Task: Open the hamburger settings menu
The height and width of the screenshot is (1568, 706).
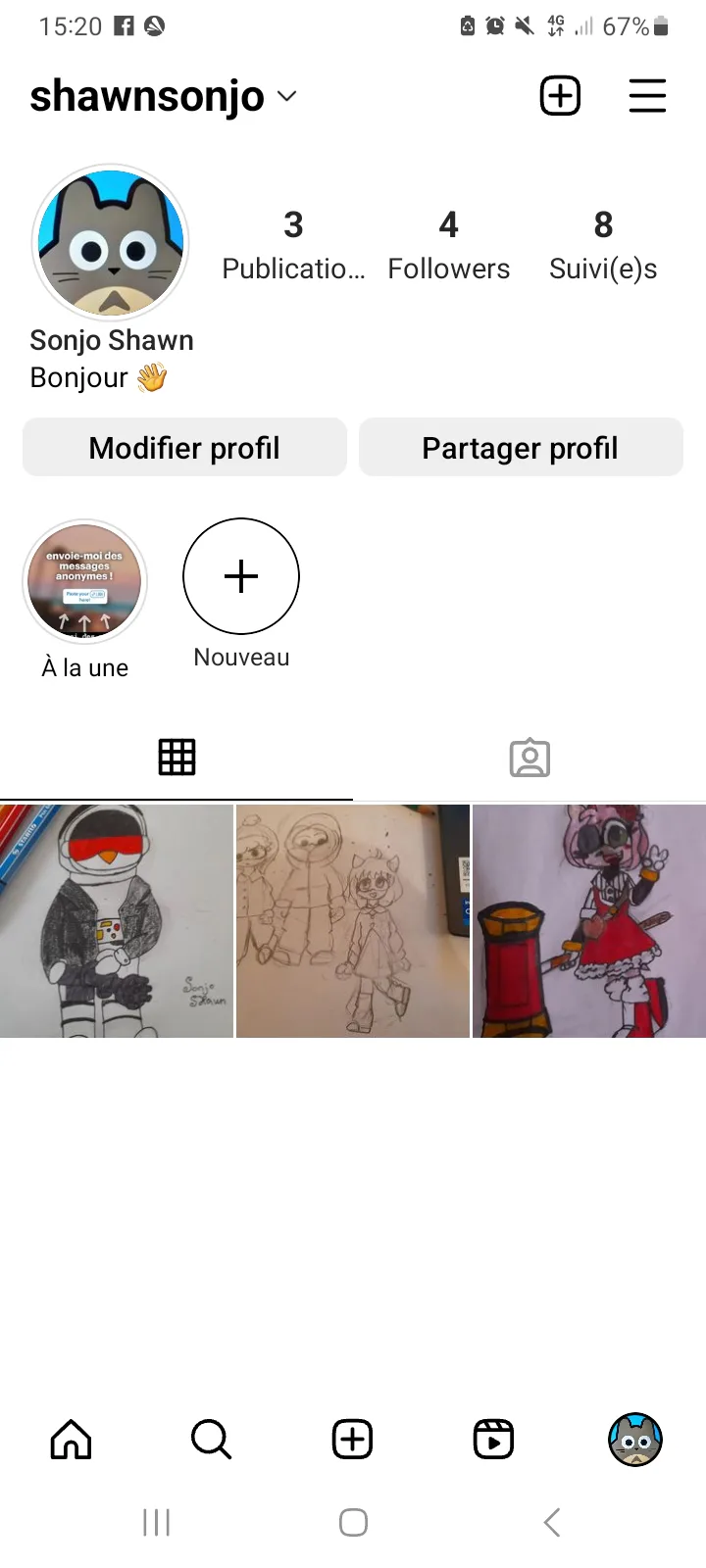Action: click(x=647, y=96)
